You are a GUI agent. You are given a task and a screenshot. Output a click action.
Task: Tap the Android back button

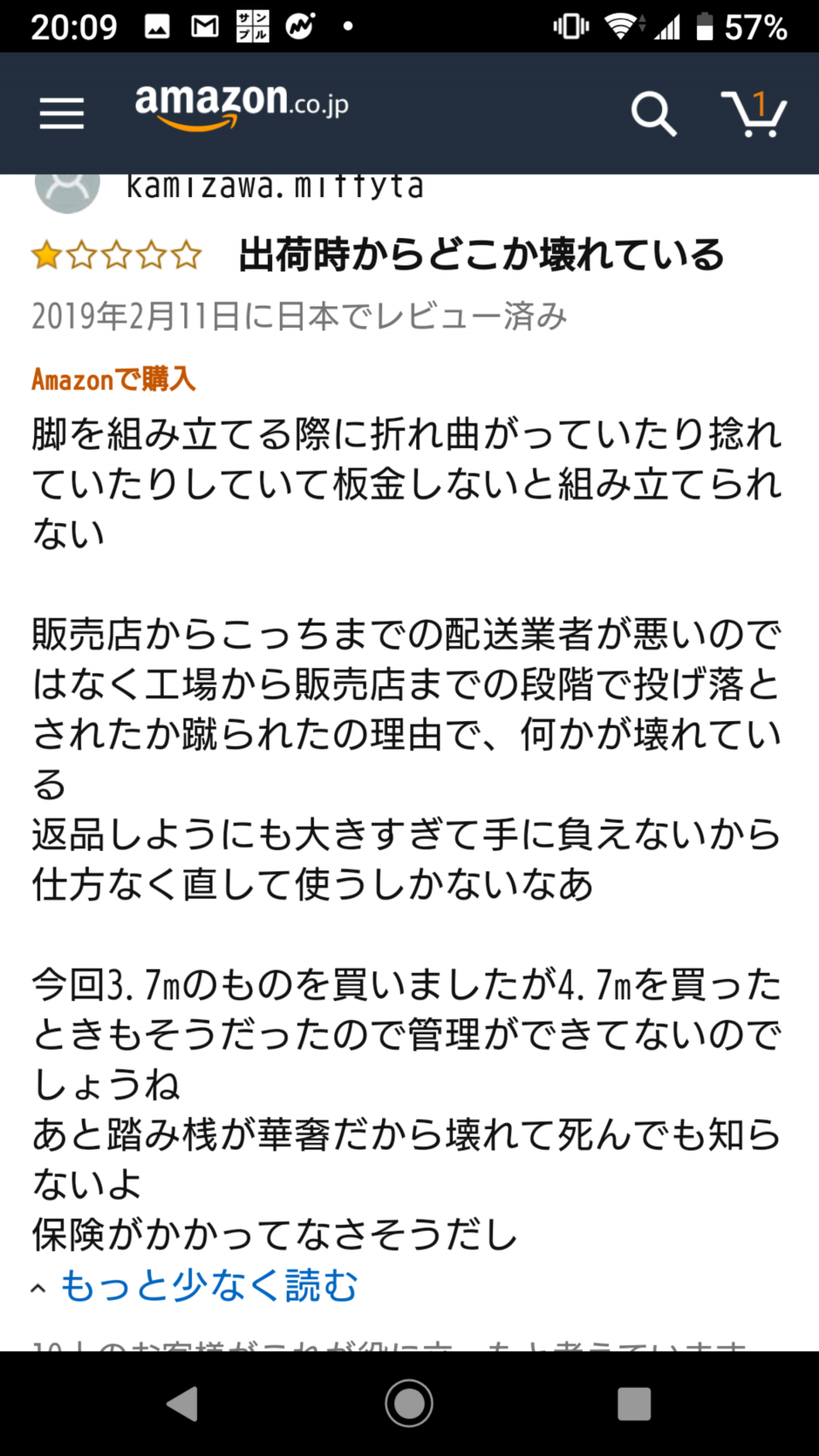(x=182, y=1402)
